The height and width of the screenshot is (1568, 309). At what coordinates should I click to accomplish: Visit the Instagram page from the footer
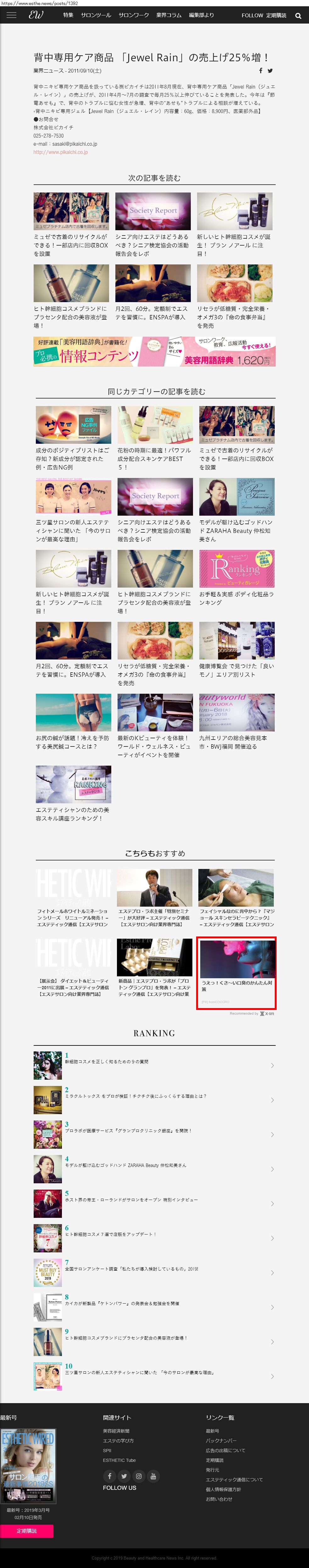[x=138, y=1476]
